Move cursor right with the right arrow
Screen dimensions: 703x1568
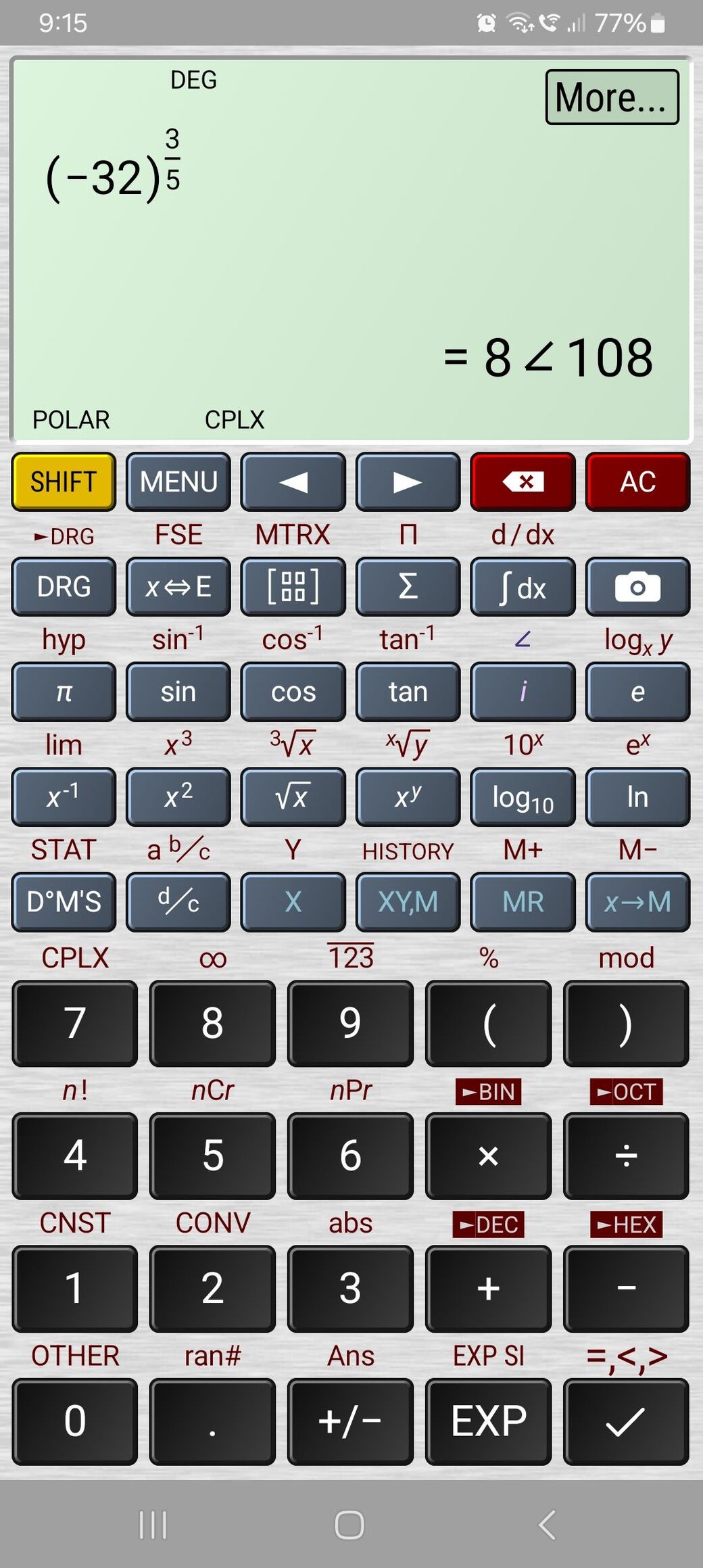(408, 481)
